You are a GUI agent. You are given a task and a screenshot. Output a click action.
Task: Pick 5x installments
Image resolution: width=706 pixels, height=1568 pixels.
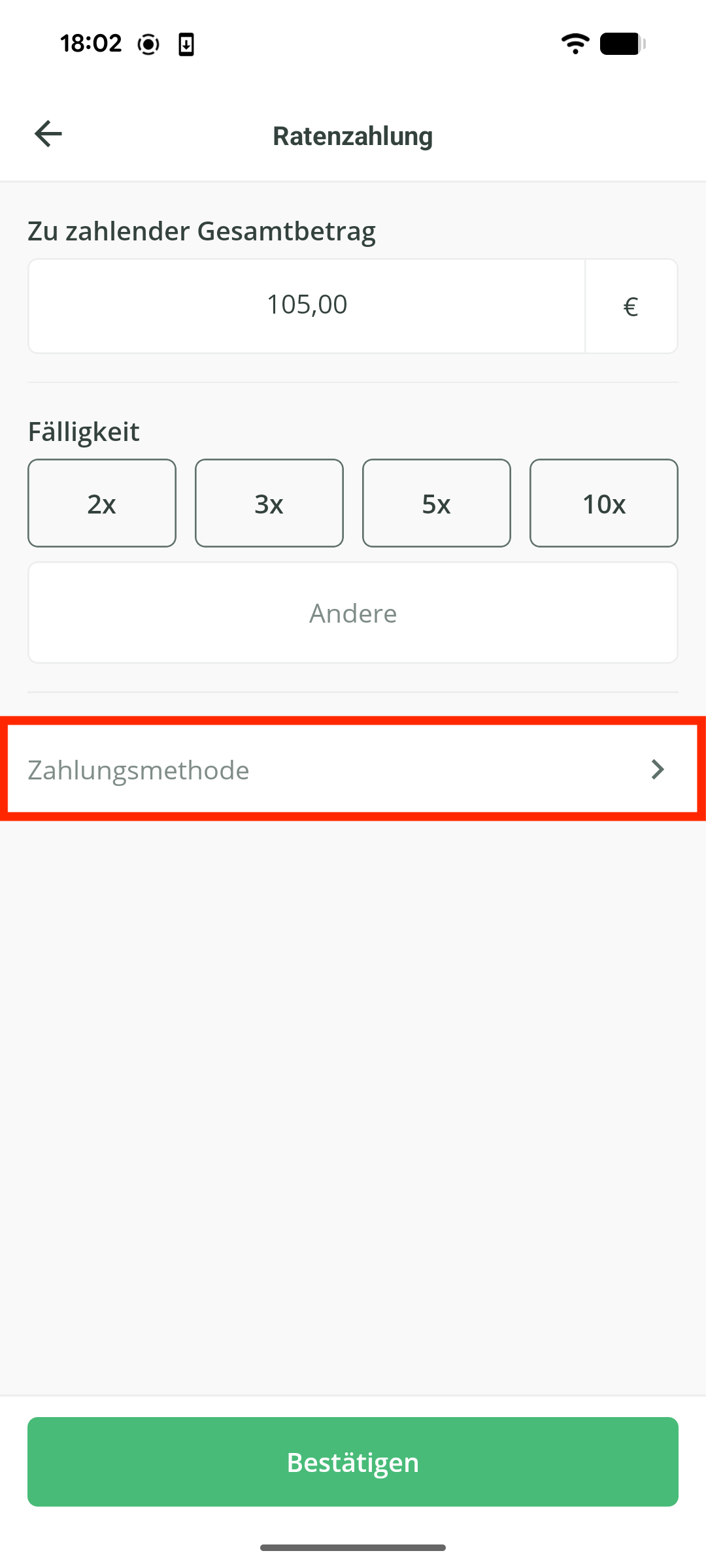point(437,503)
